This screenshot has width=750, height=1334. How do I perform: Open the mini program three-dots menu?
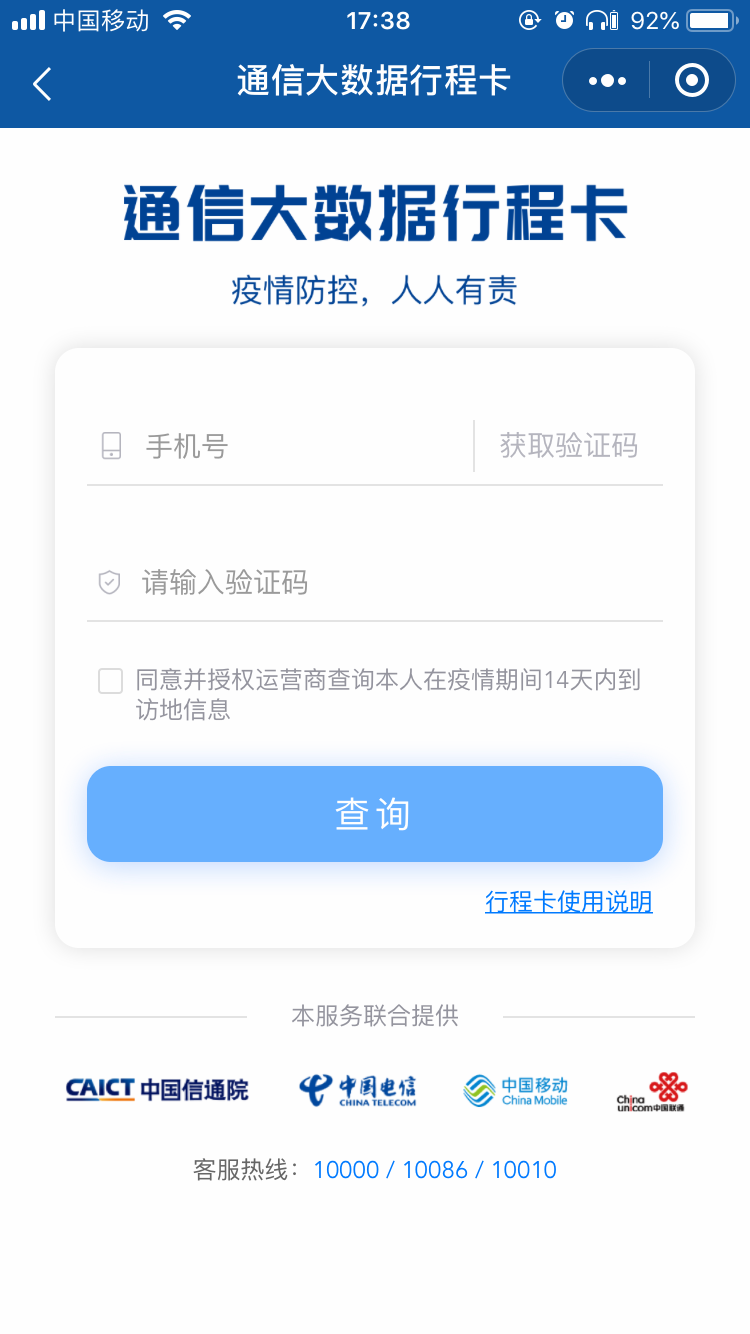608,81
